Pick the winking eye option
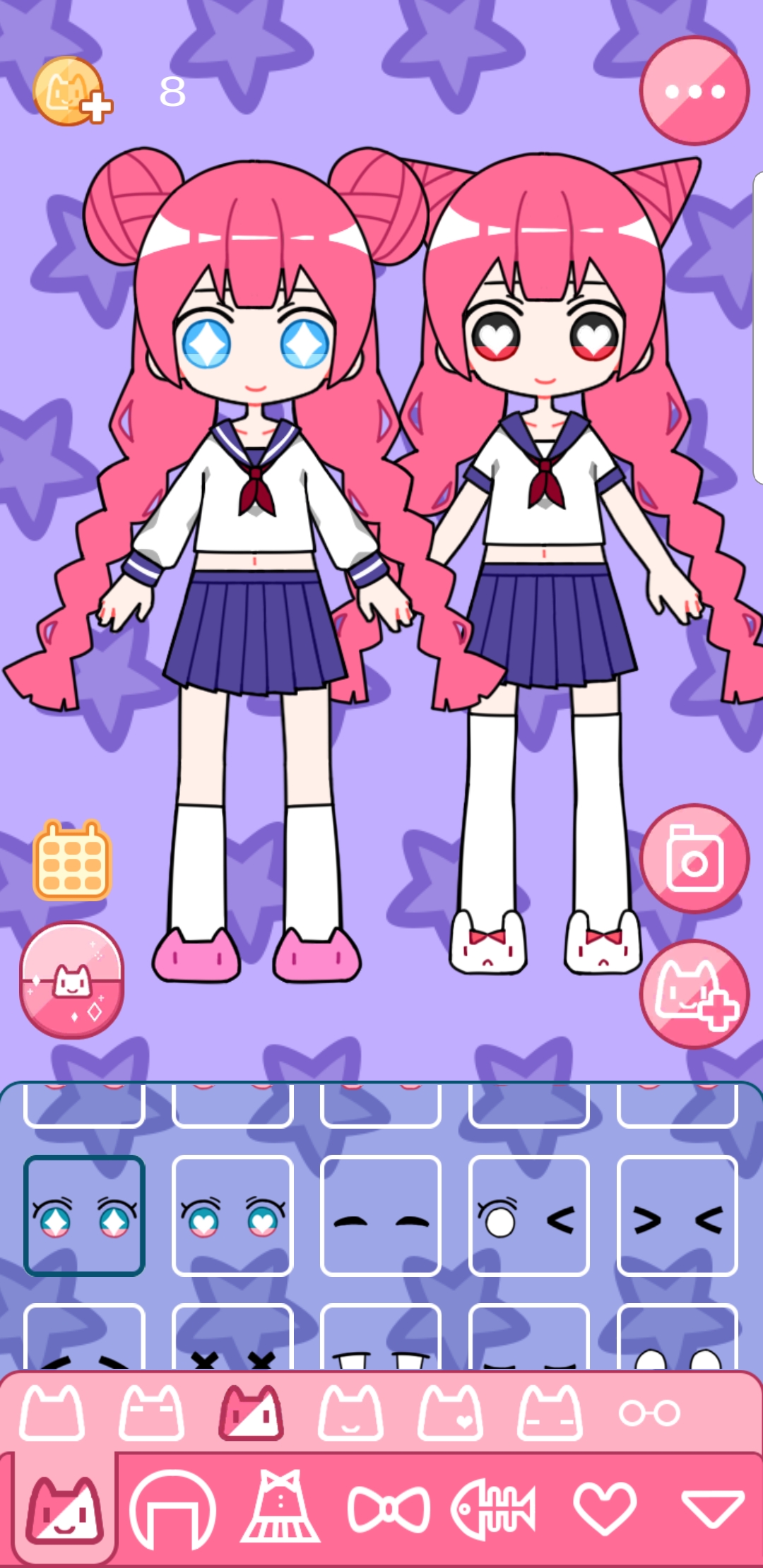The image size is (763, 1568). click(x=529, y=1216)
